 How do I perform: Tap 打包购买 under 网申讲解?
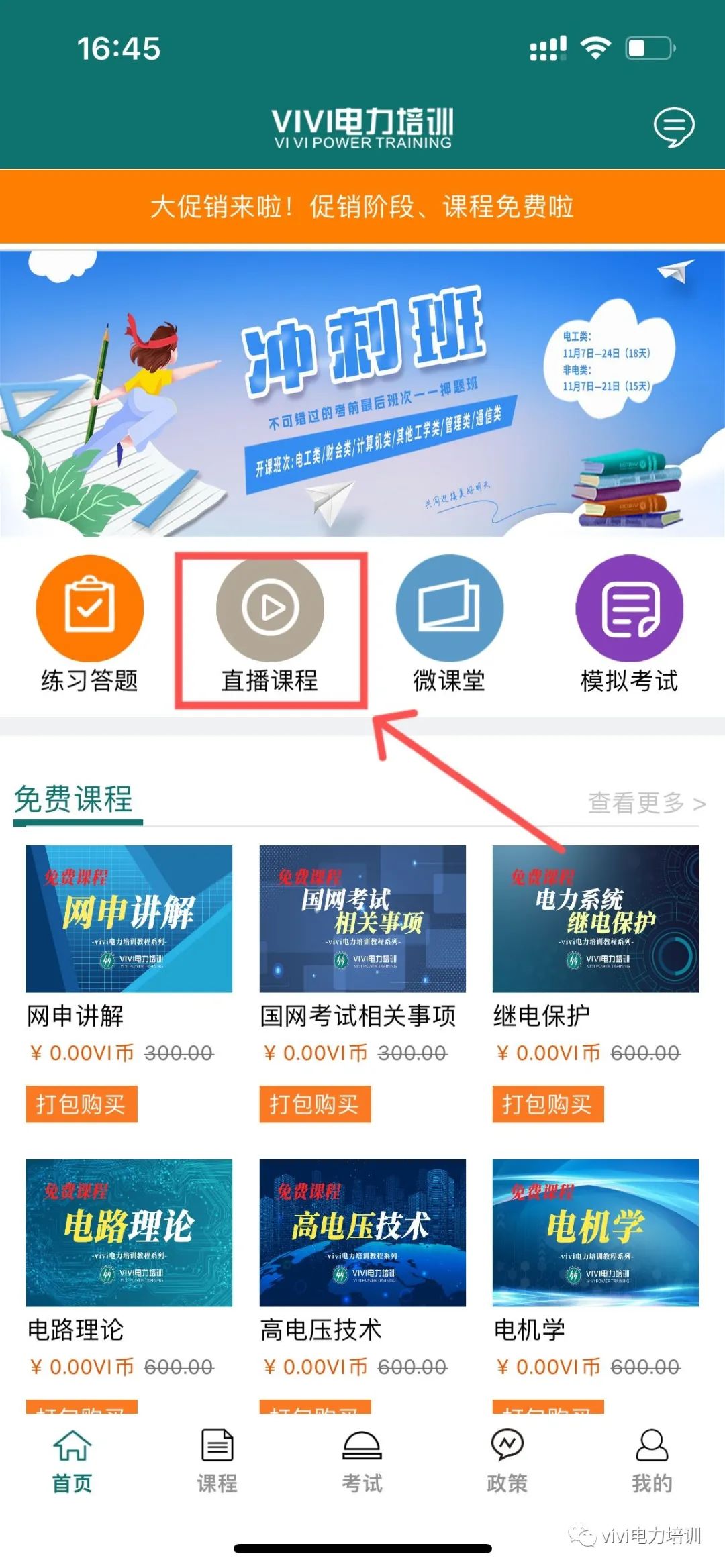[81, 1104]
